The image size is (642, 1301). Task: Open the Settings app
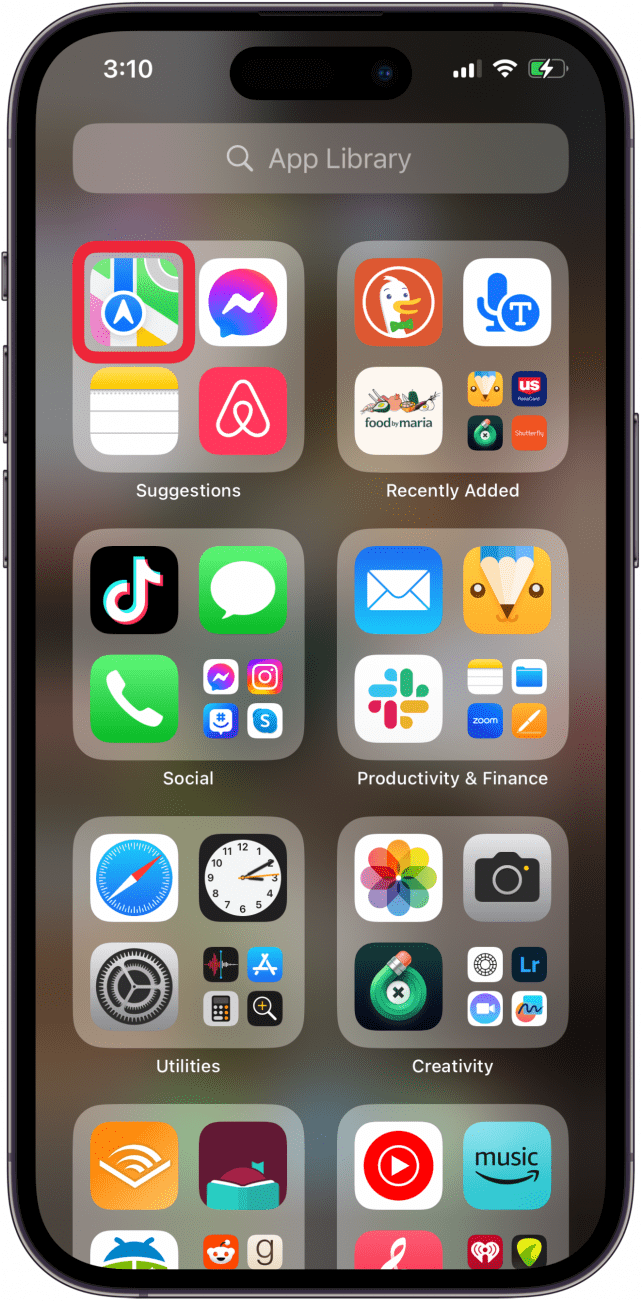(x=134, y=987)
